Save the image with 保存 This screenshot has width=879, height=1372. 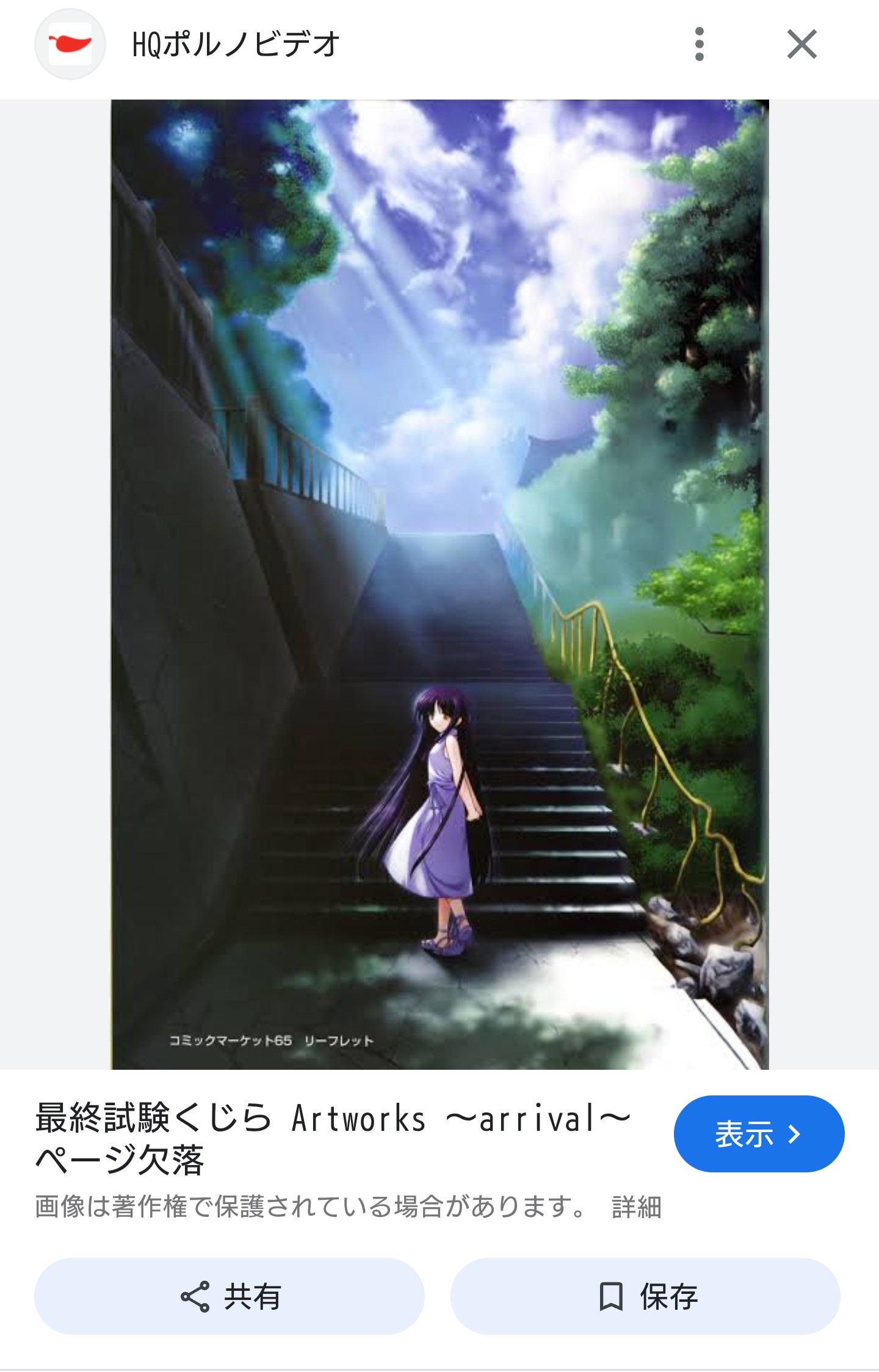[x=645, y=1296]
